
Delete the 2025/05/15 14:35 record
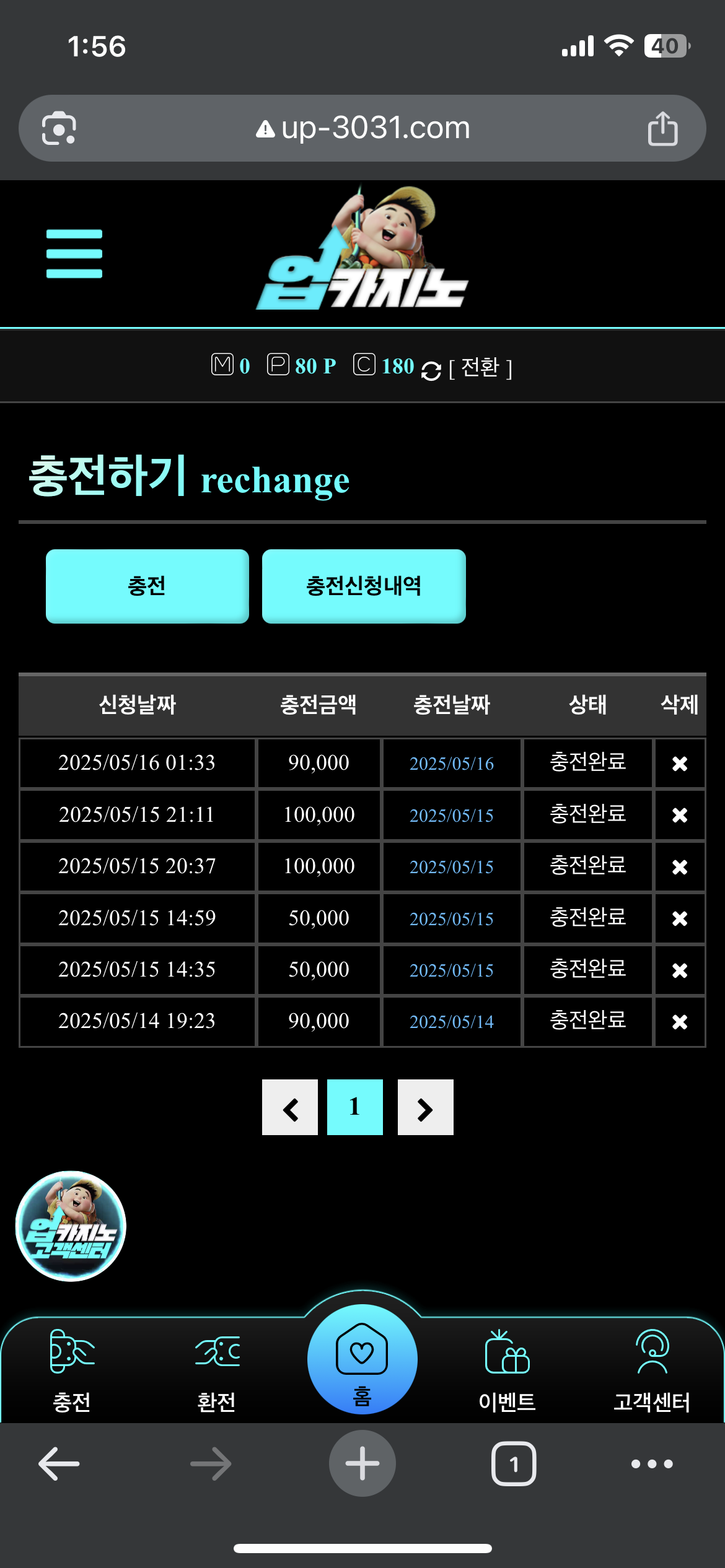pos(680,970)
